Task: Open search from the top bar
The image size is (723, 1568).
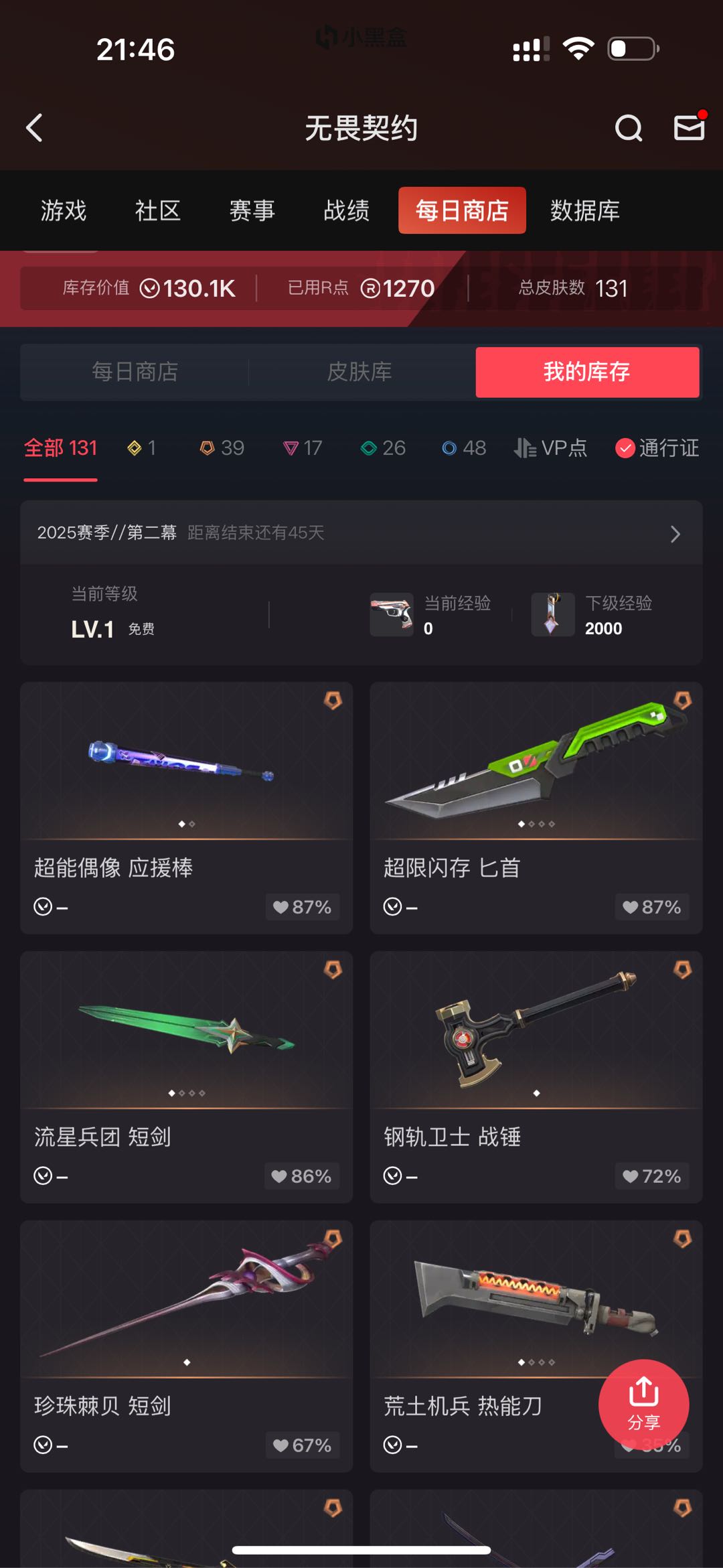Action: click(628, 127)
